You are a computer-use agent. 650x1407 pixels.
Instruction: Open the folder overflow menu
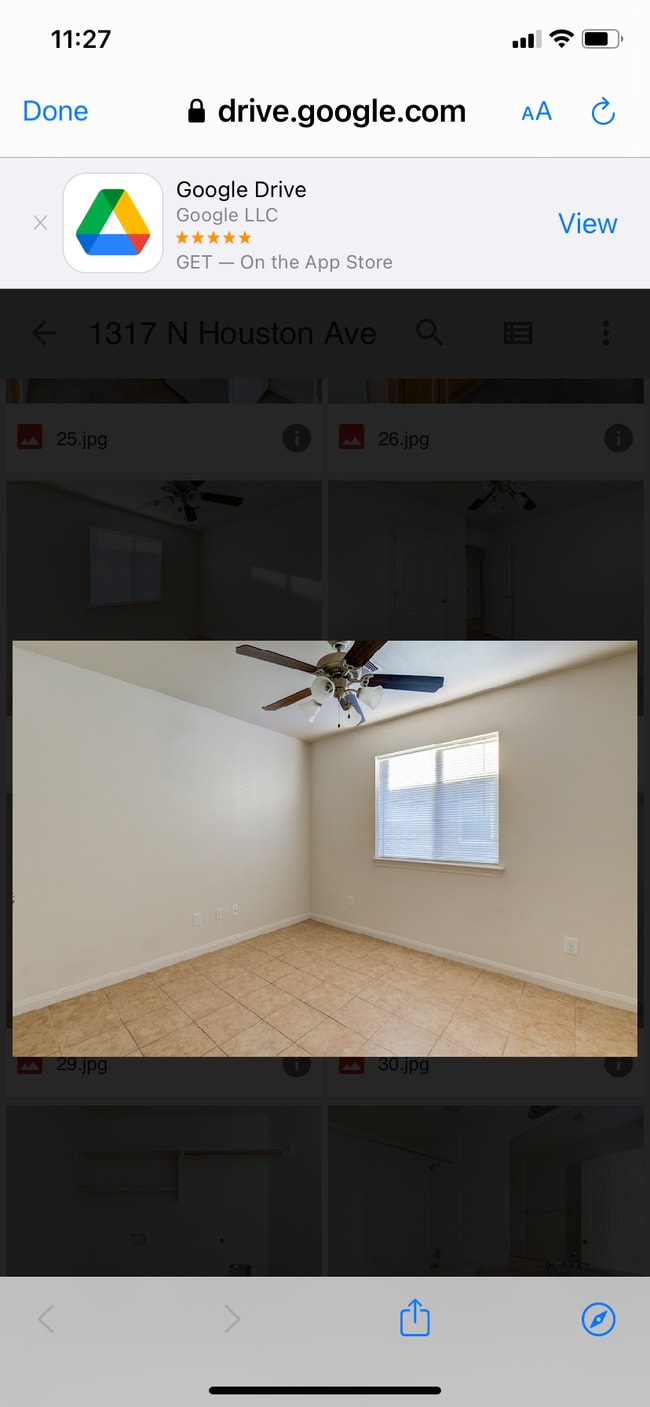click(x=605, y=333)
